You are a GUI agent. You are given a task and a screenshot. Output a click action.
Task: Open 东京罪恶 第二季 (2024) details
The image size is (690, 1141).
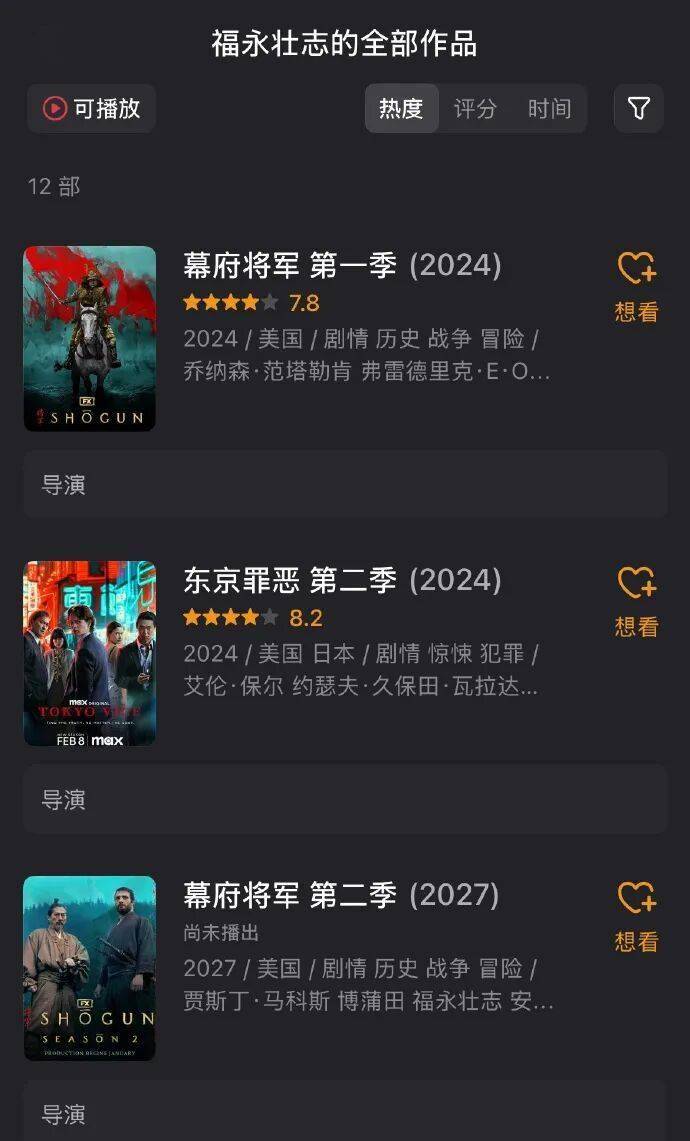[342, 580]
